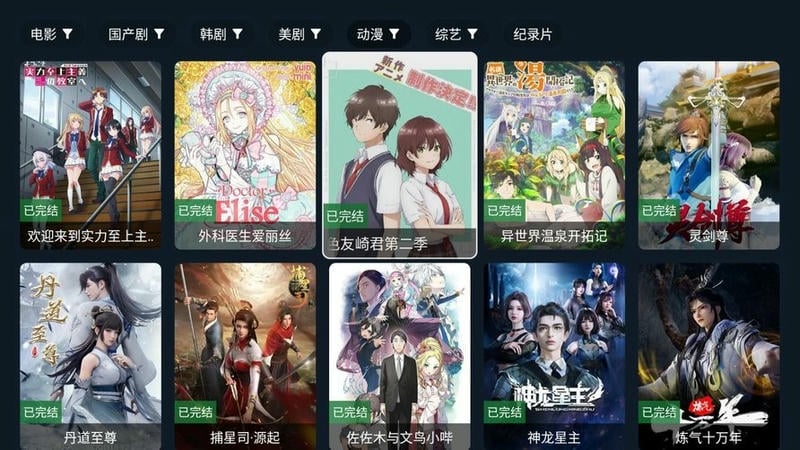
Task: Choose the 捕星司·源起 card
Action: pyautogui.click(x=245, y=355)
